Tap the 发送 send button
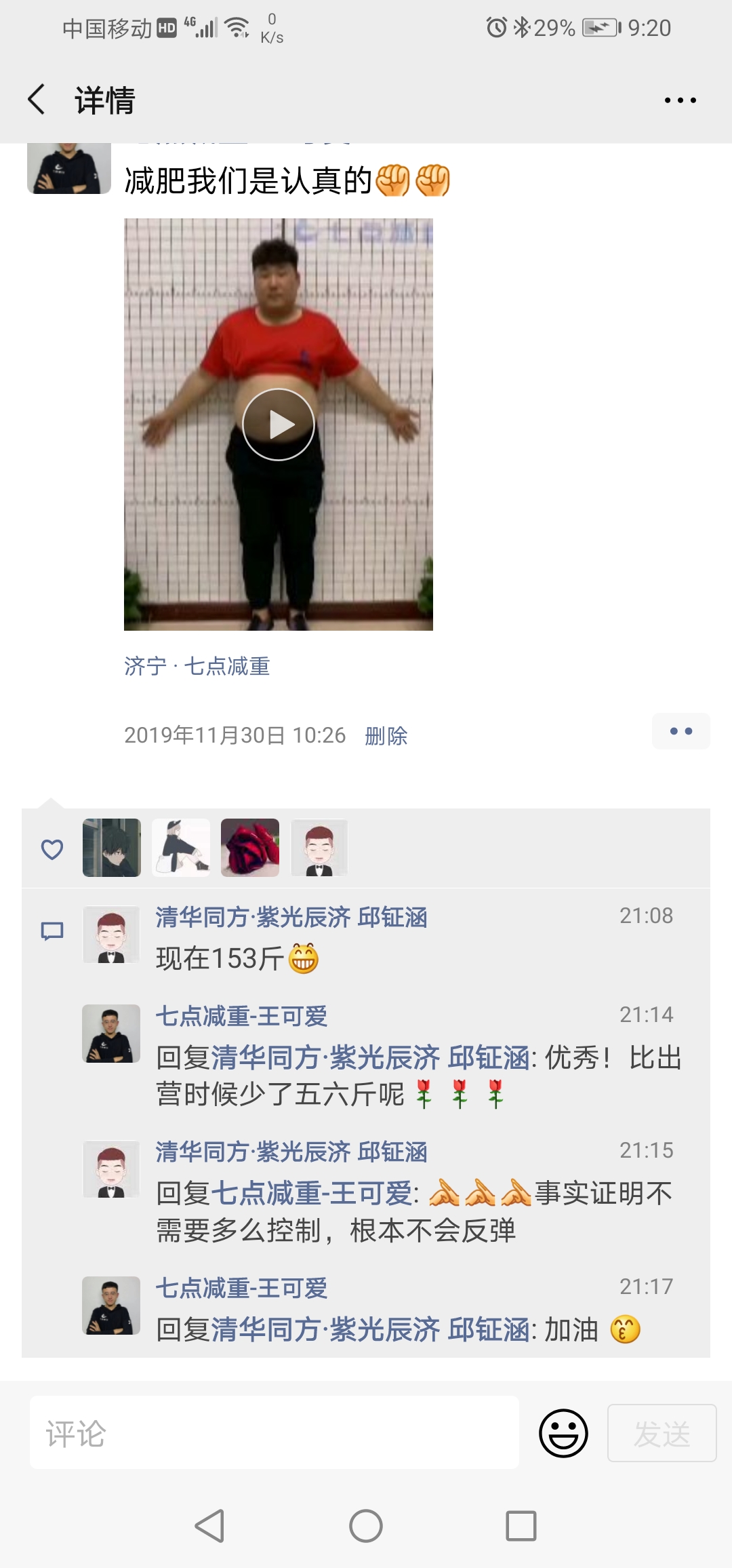 click(662, 1433)
